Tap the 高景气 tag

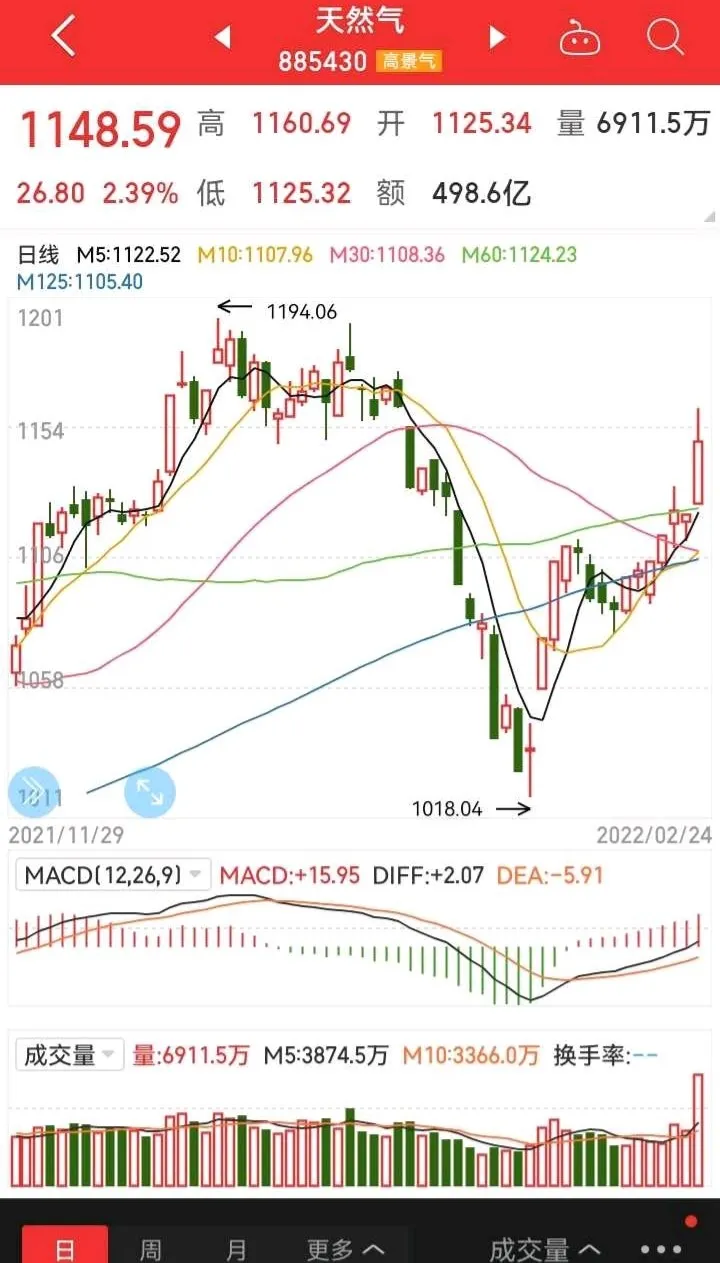[408, 62]
